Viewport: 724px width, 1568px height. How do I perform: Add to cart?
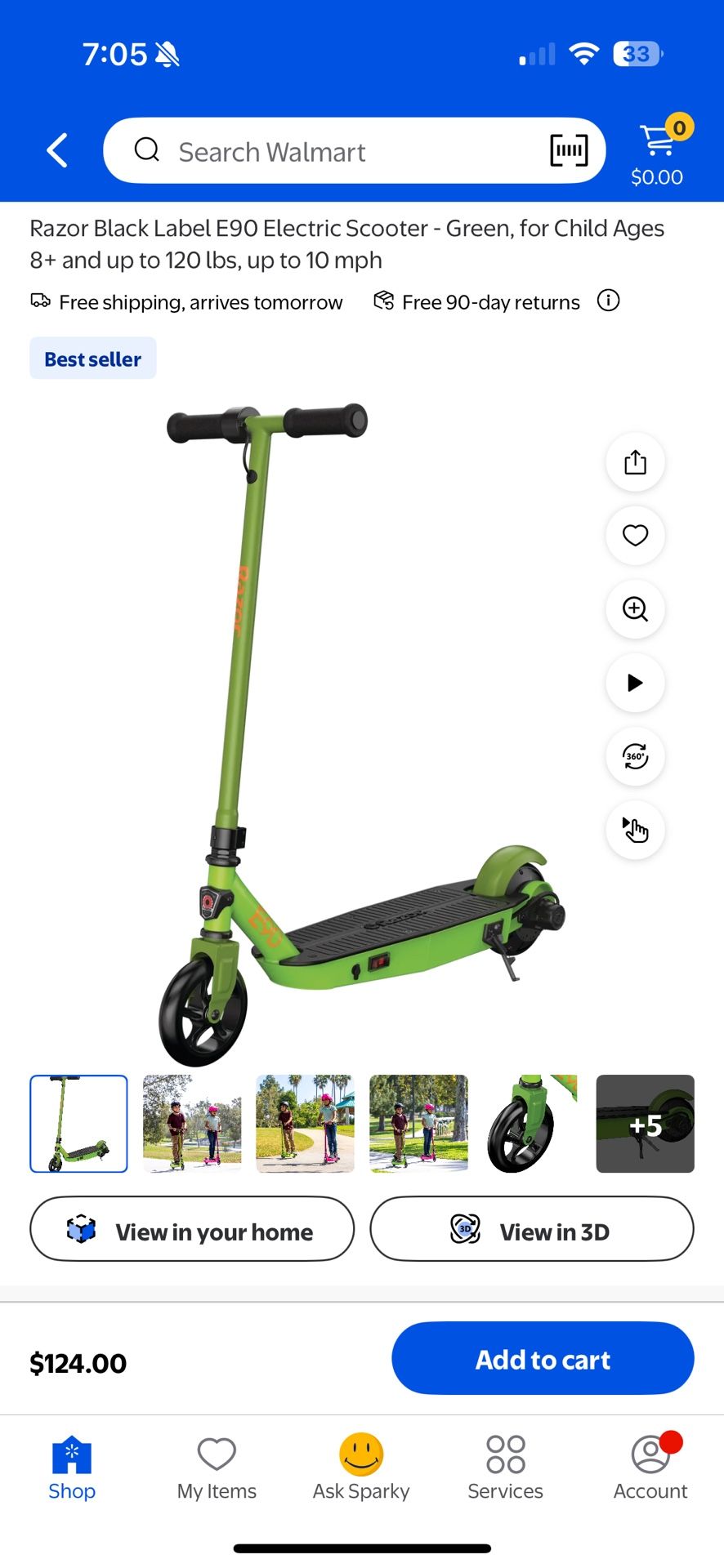543,1359
